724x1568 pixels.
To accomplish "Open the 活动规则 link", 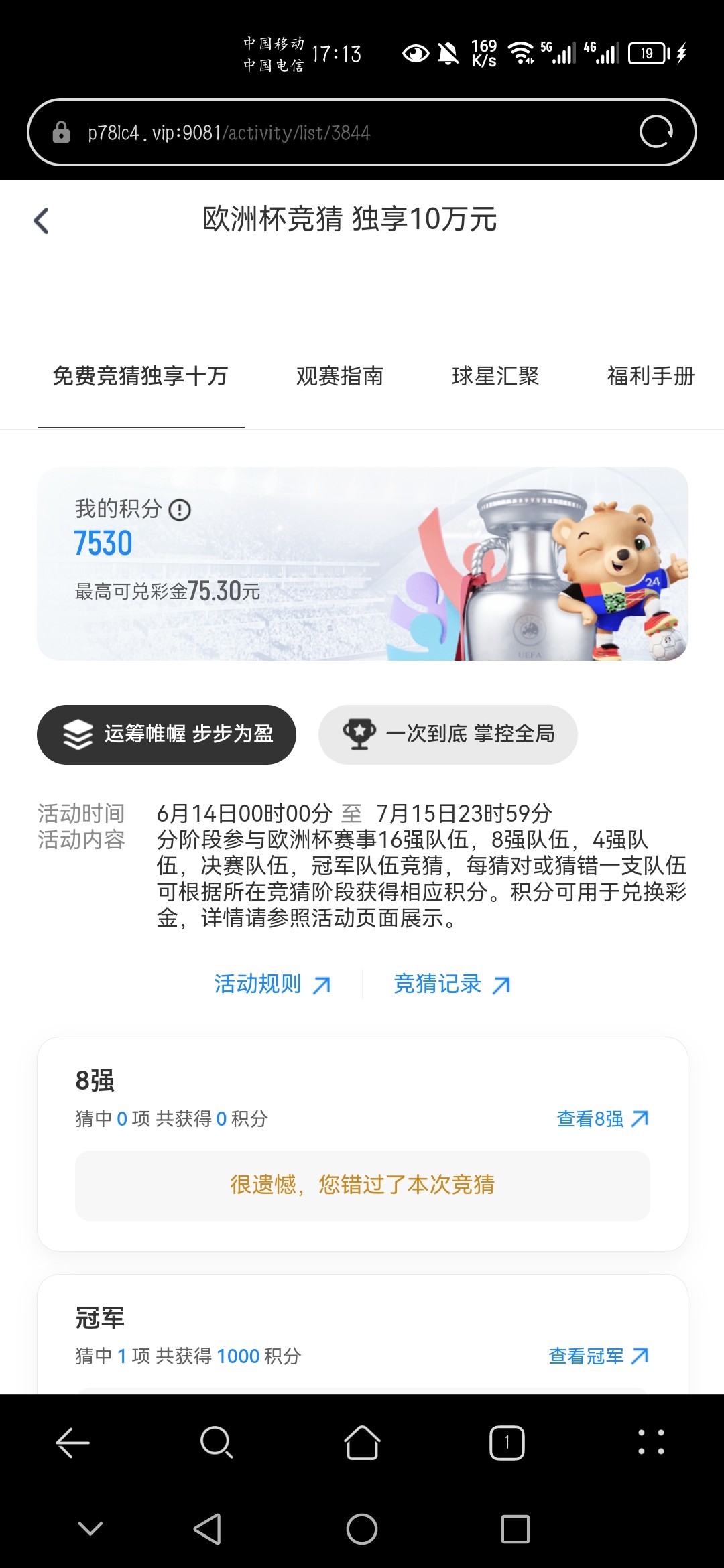I will point(271,984).
